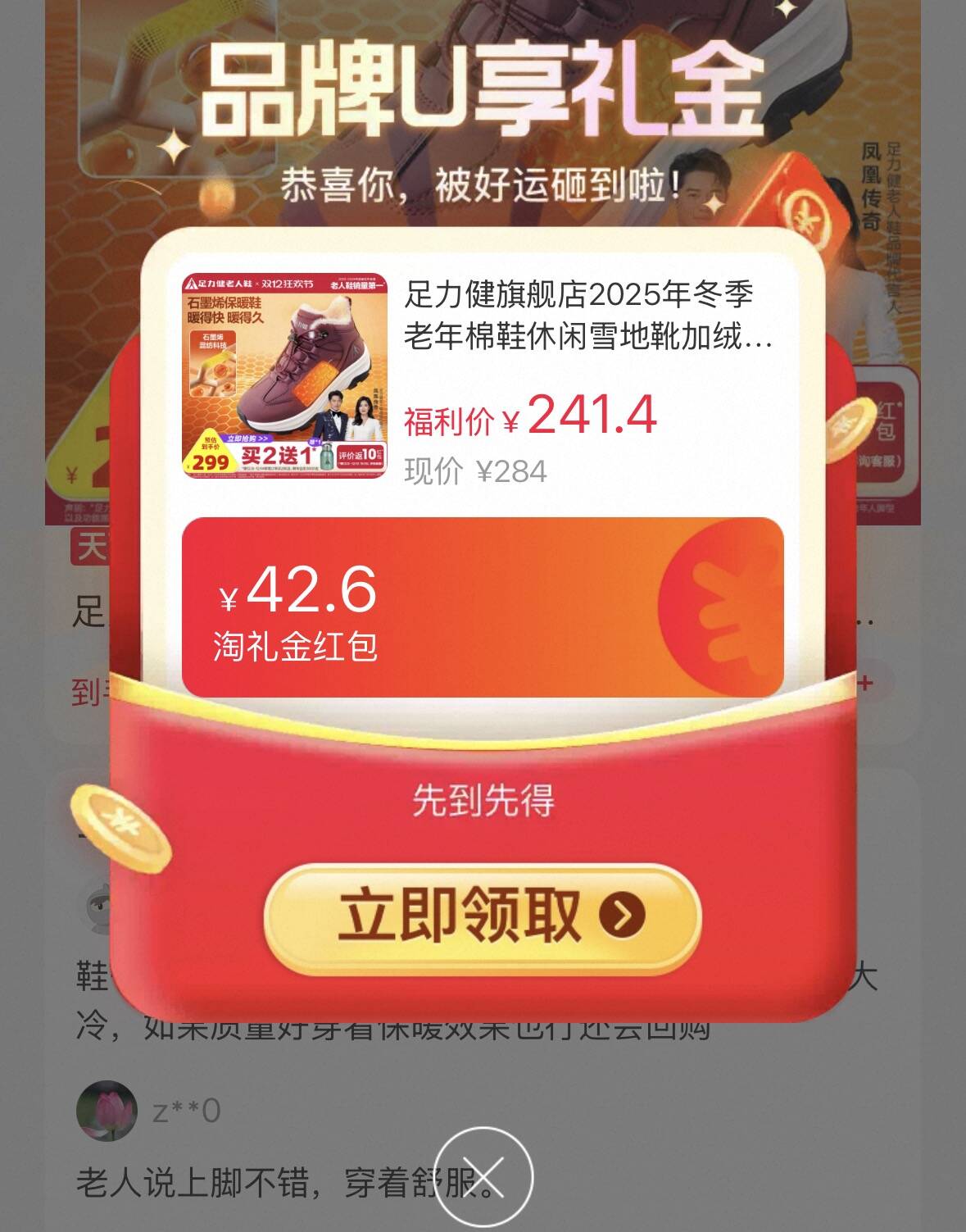The image size is (966, 1232).
Task: Dismiss the 品牌U享礼金 popup
Action: (483, 1178)
